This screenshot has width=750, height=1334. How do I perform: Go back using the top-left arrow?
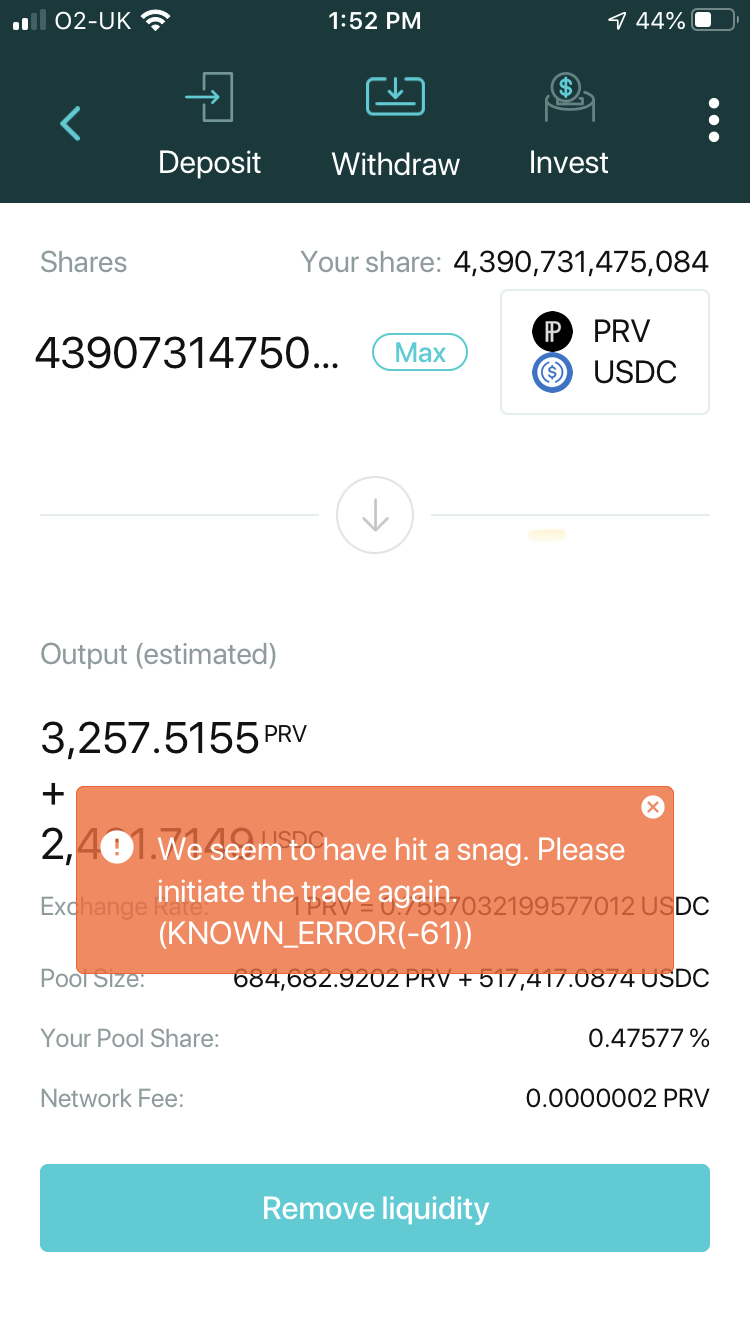coord(70,123)
